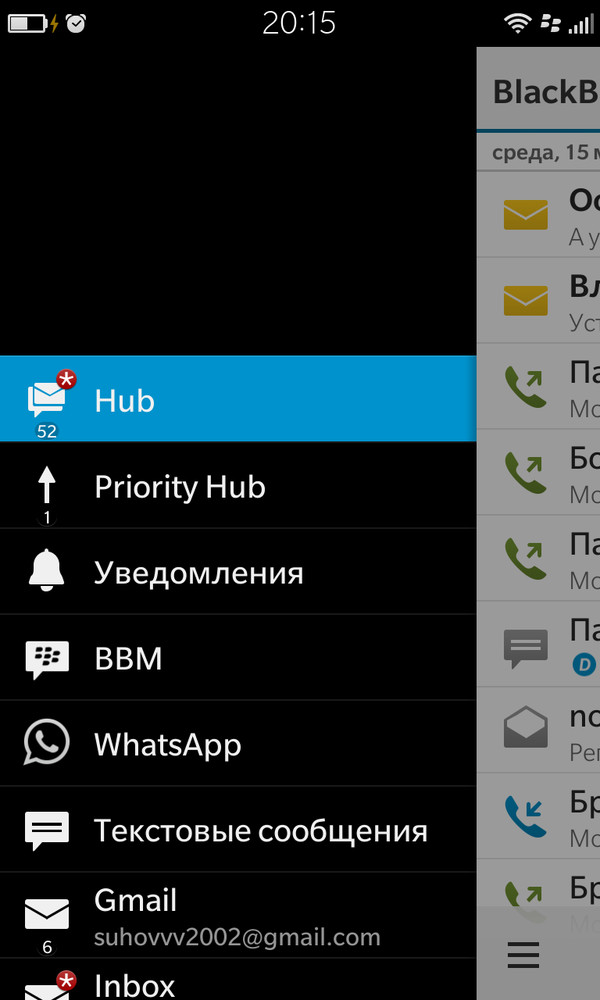Screen dimensions: 600x1000
Task: Open BBM messages
Action: click(237, 659)
